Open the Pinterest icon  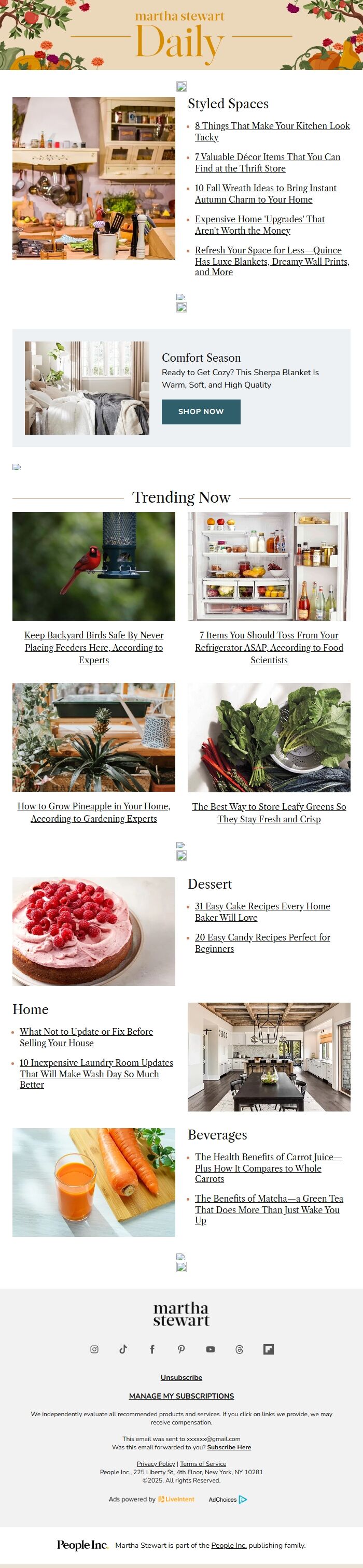pyautogui.click(x=181, y=1349)
